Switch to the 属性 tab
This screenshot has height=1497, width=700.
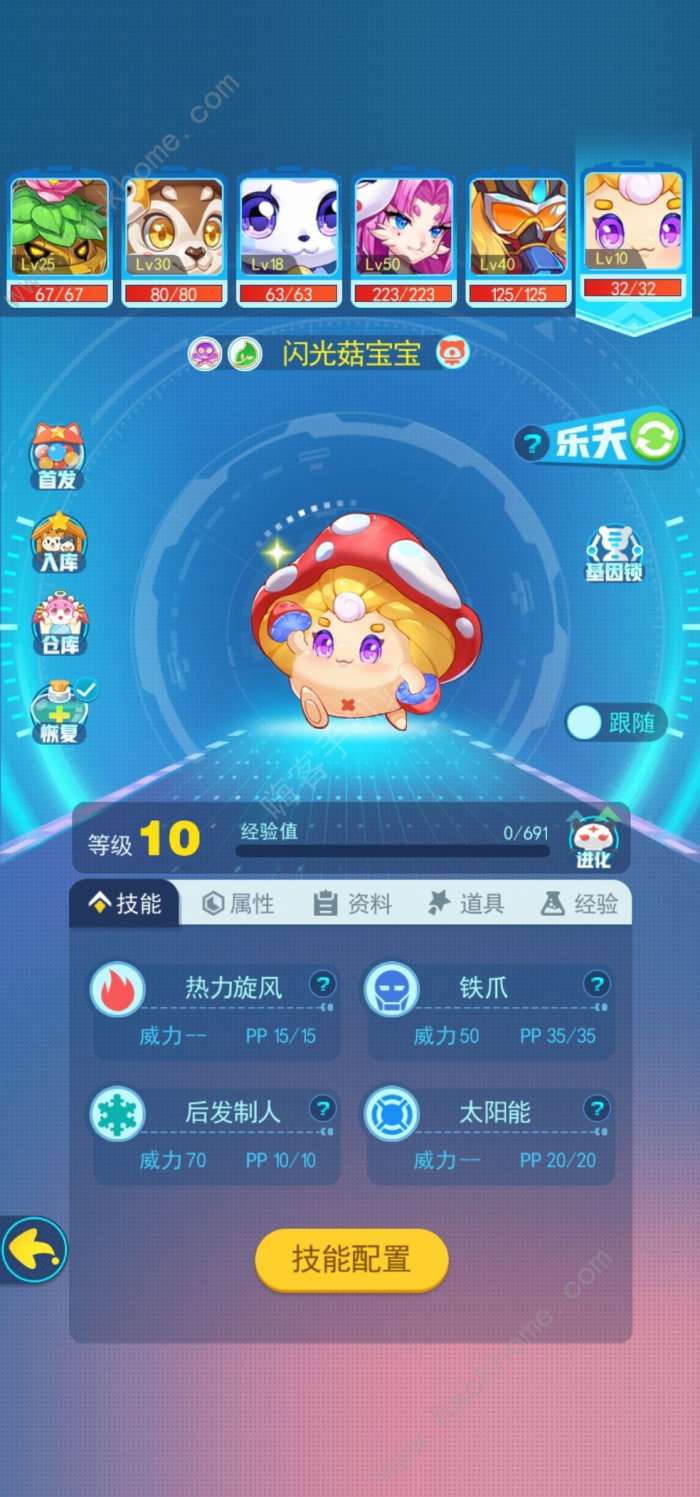click(x=238, y=904)
